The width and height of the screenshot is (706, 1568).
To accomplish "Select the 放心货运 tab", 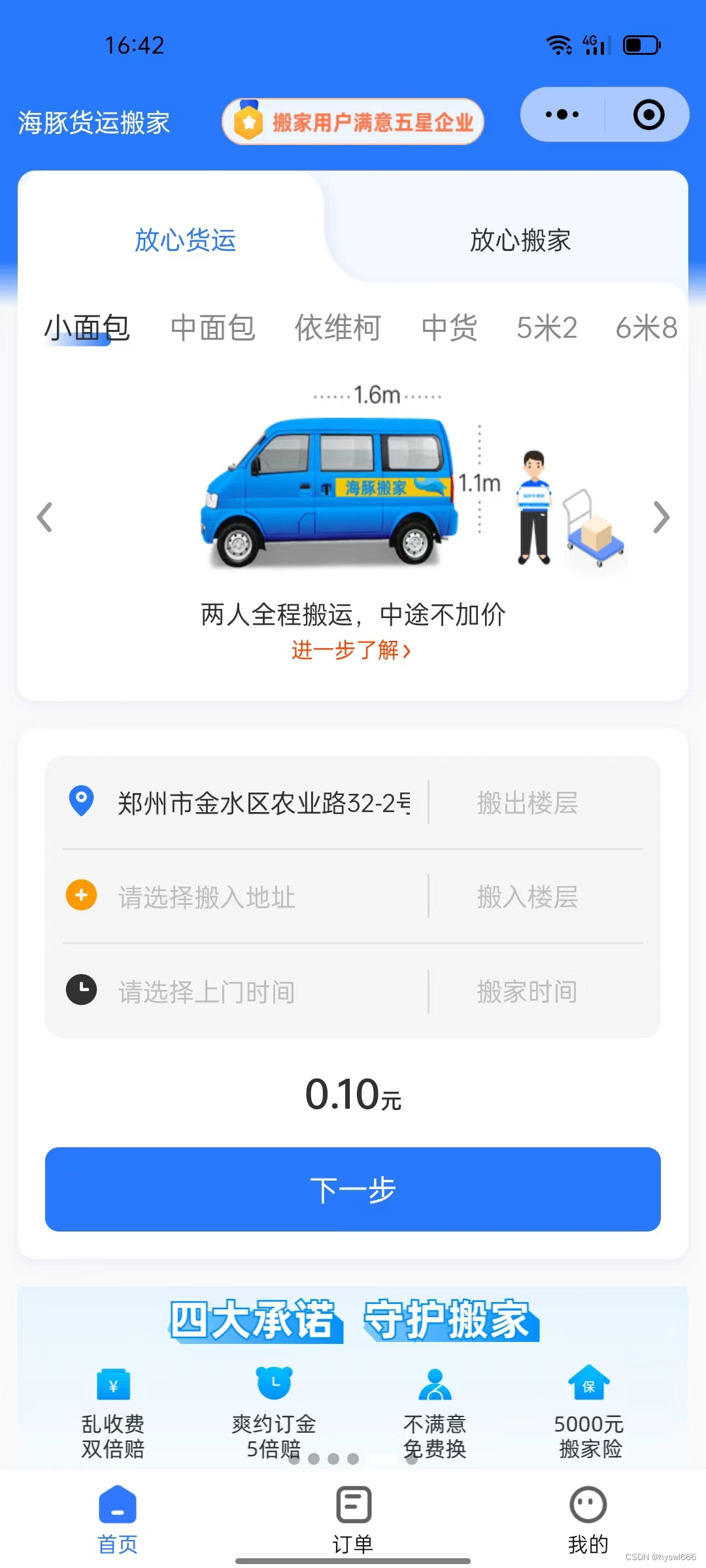I will pyautogui.click(x=185, y=240).
